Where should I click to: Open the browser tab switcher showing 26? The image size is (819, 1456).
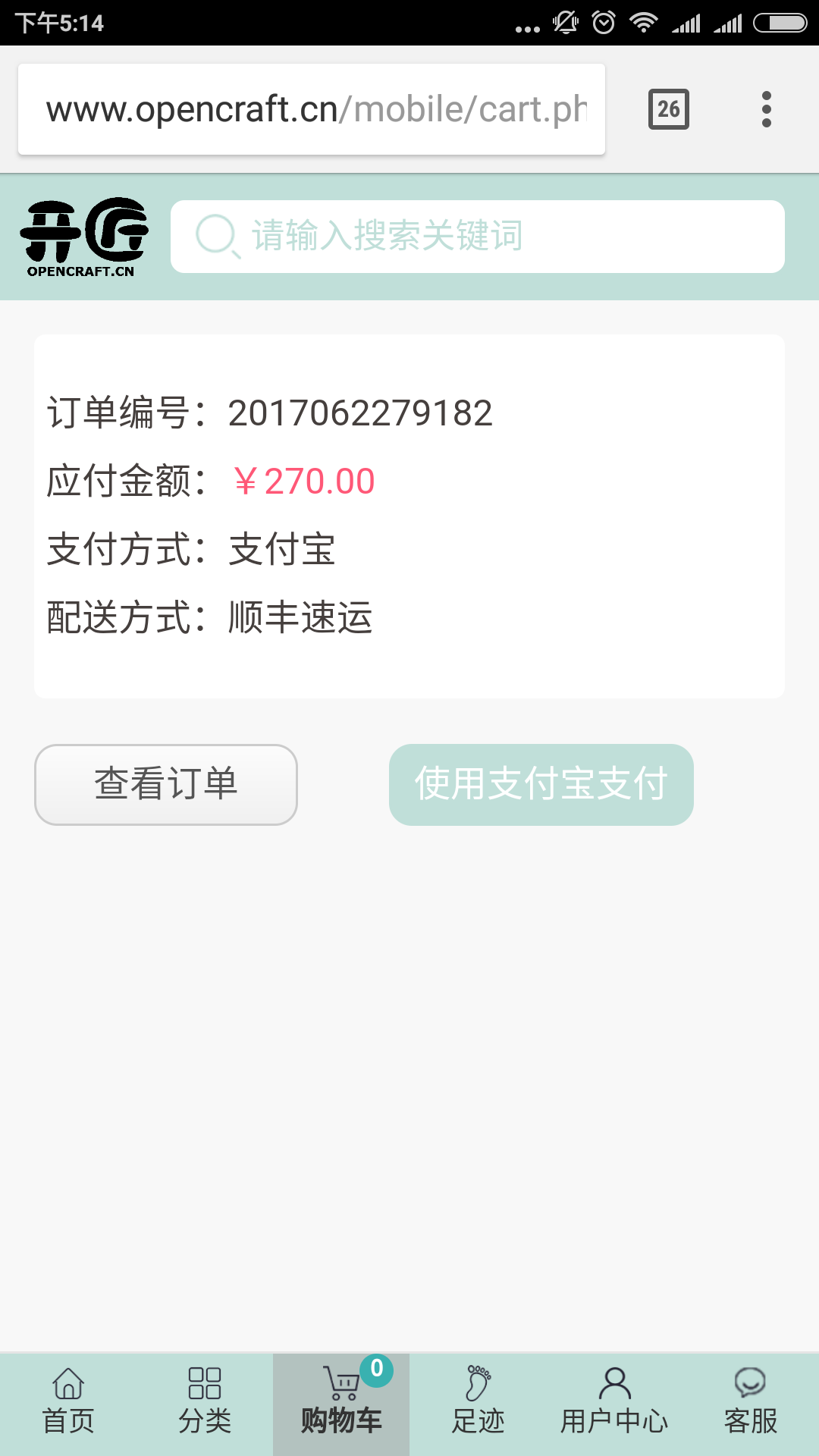pyautogui.click(x=668, y=109)
